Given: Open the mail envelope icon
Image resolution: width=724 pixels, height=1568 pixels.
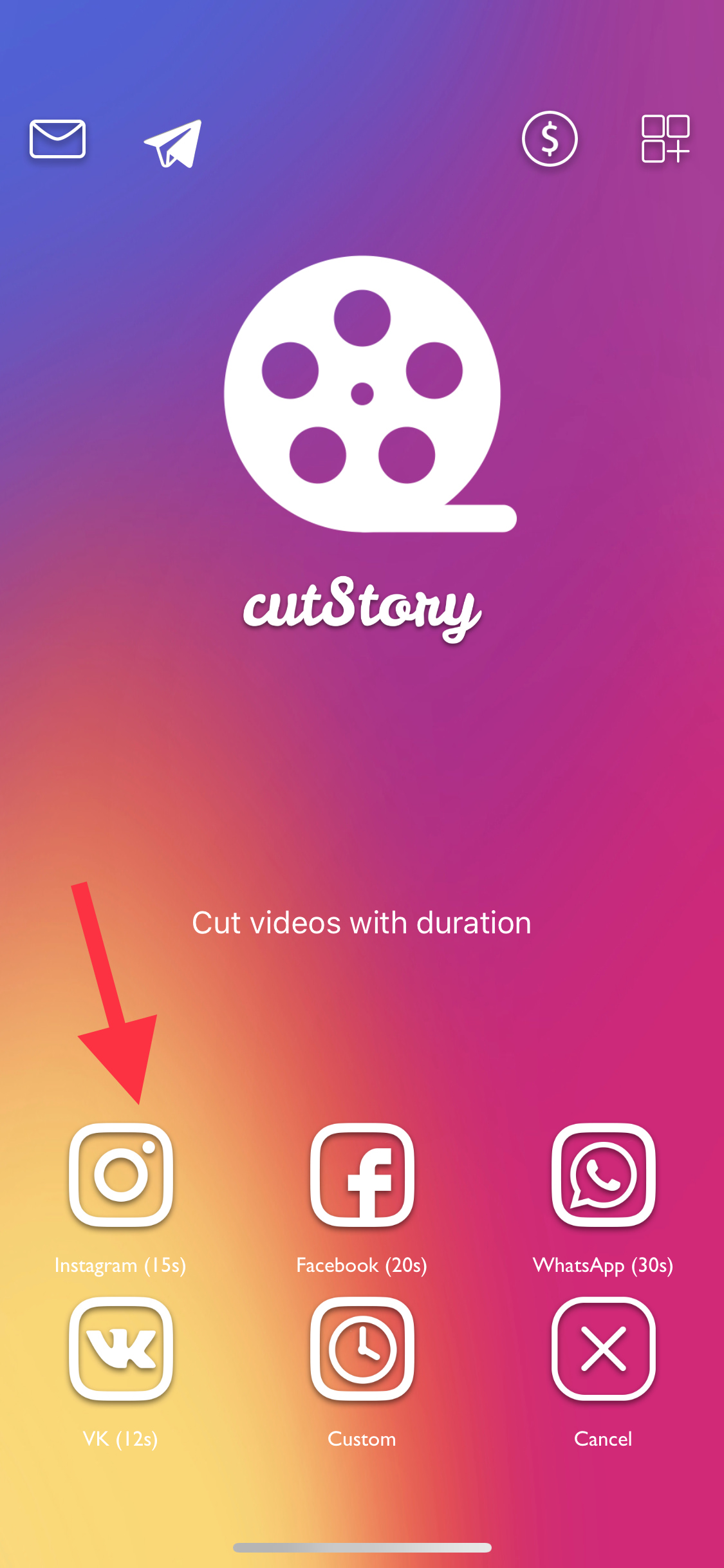Looking at the screenshot, I should coord(57,139).
